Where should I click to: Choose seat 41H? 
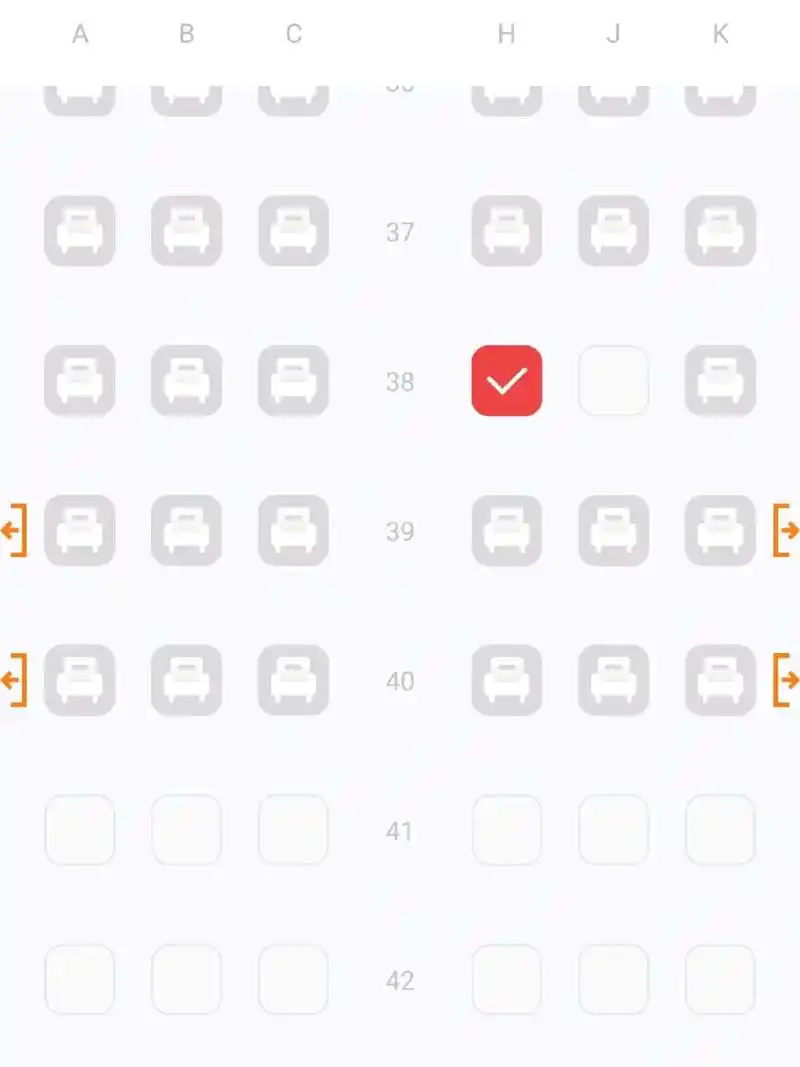507,830
